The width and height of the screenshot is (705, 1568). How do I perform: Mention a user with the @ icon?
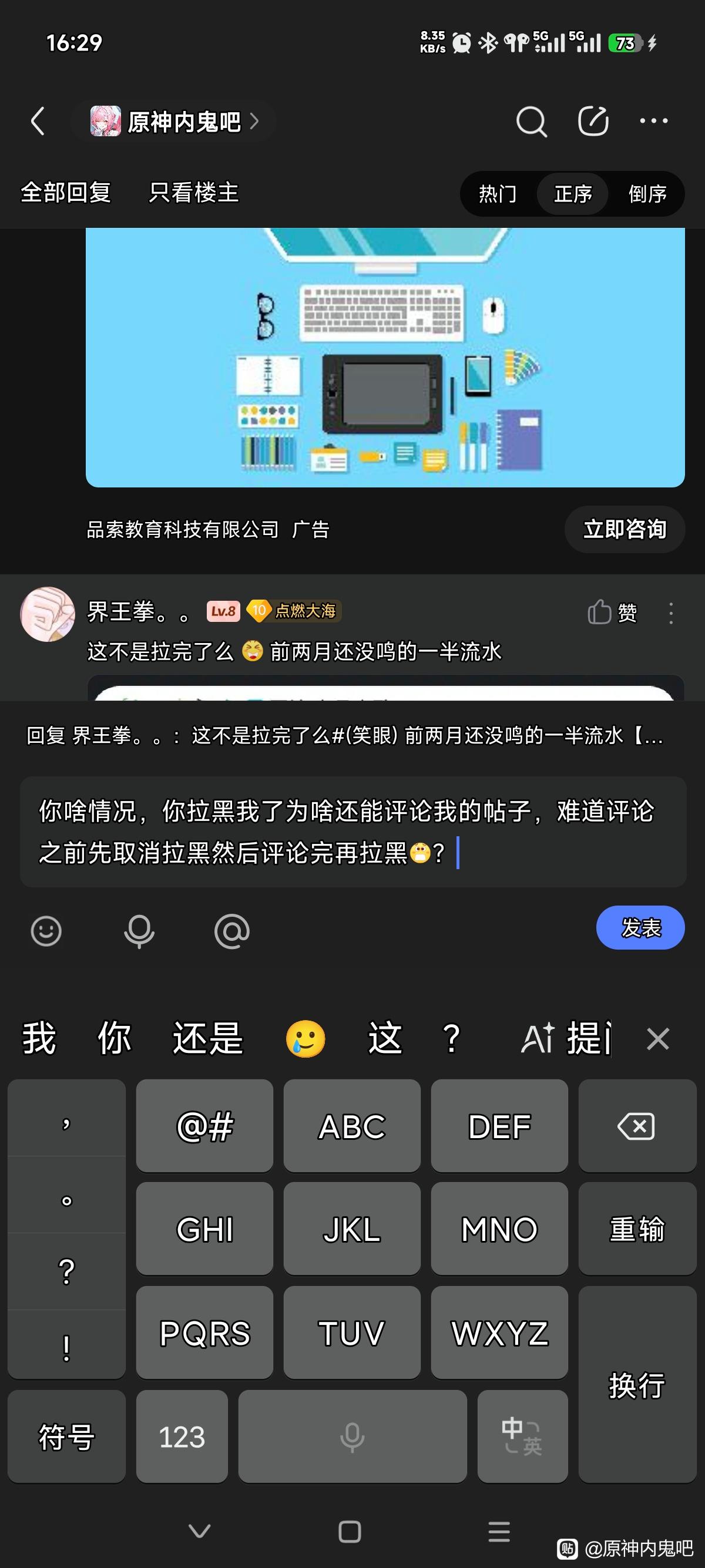point(232,931)
